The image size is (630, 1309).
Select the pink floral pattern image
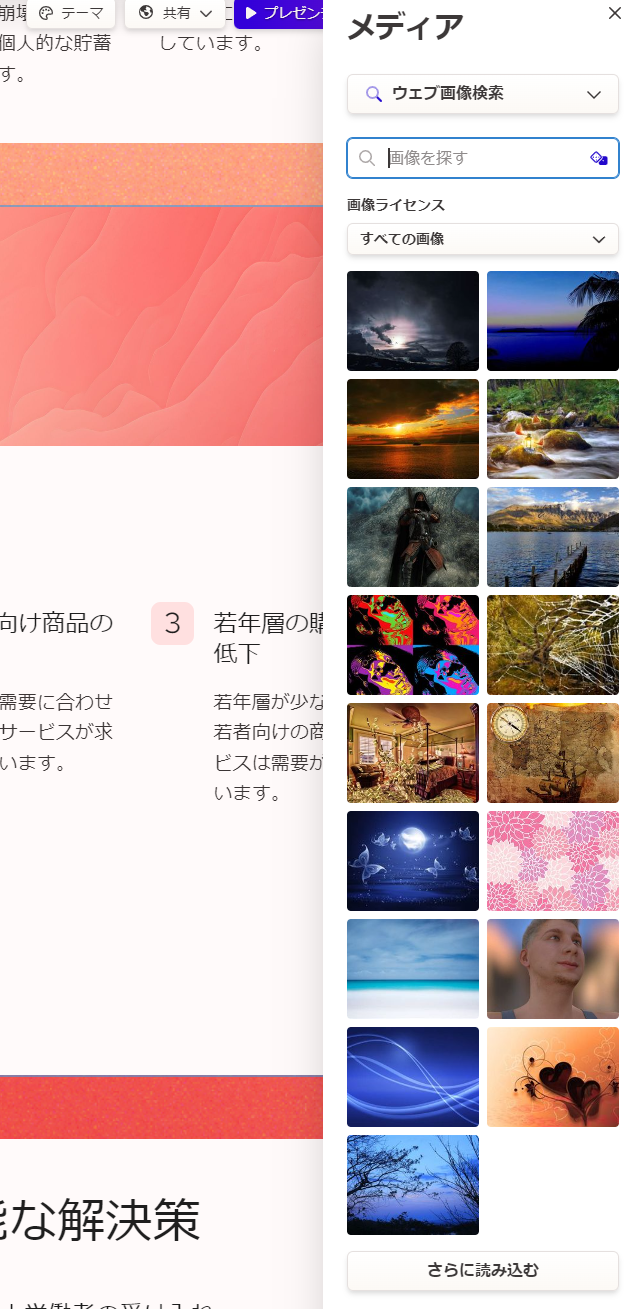tap(553, 861)
